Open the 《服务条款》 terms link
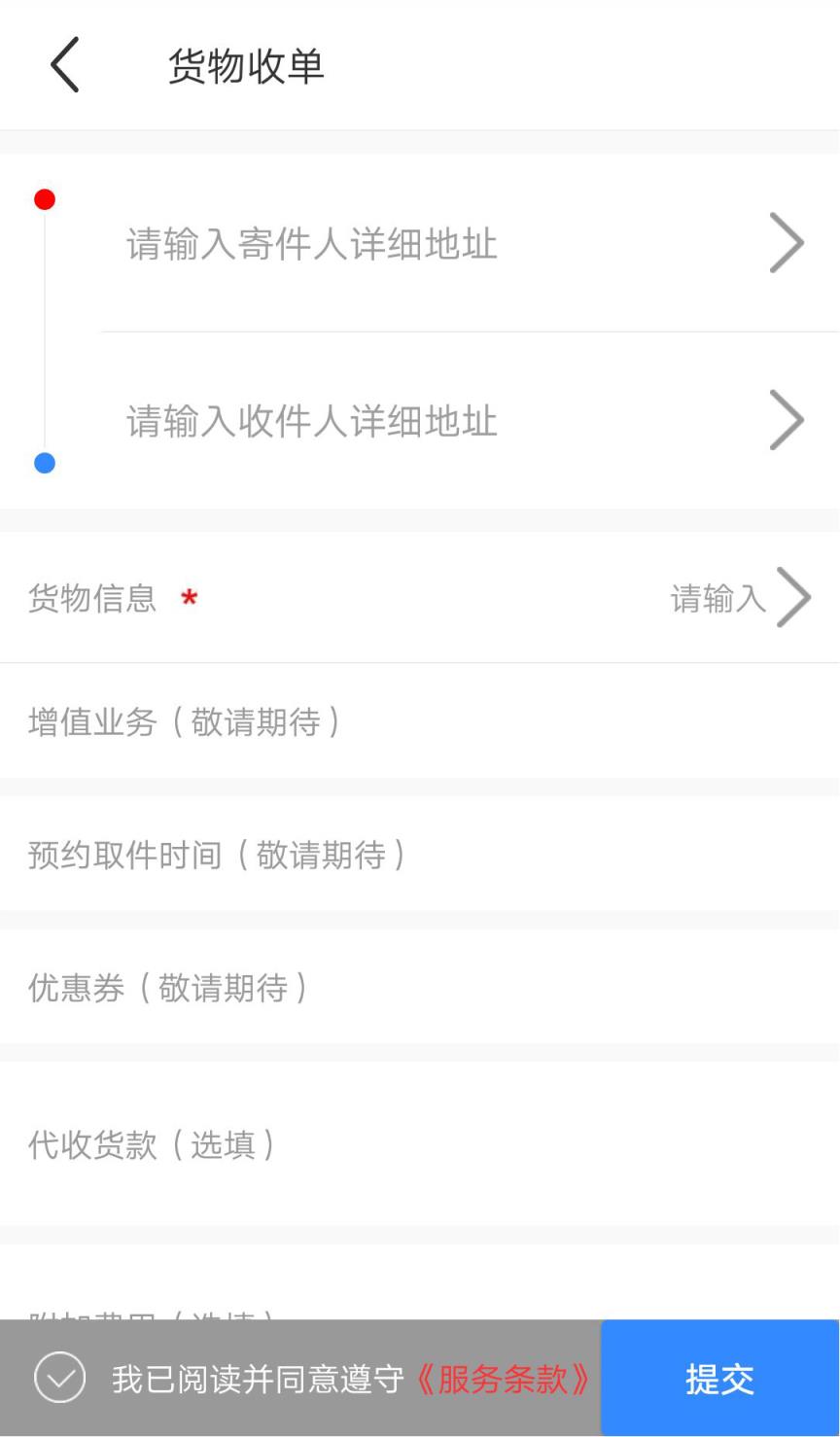Viewport: 840px width, 1437px height. pos(503,1377)
